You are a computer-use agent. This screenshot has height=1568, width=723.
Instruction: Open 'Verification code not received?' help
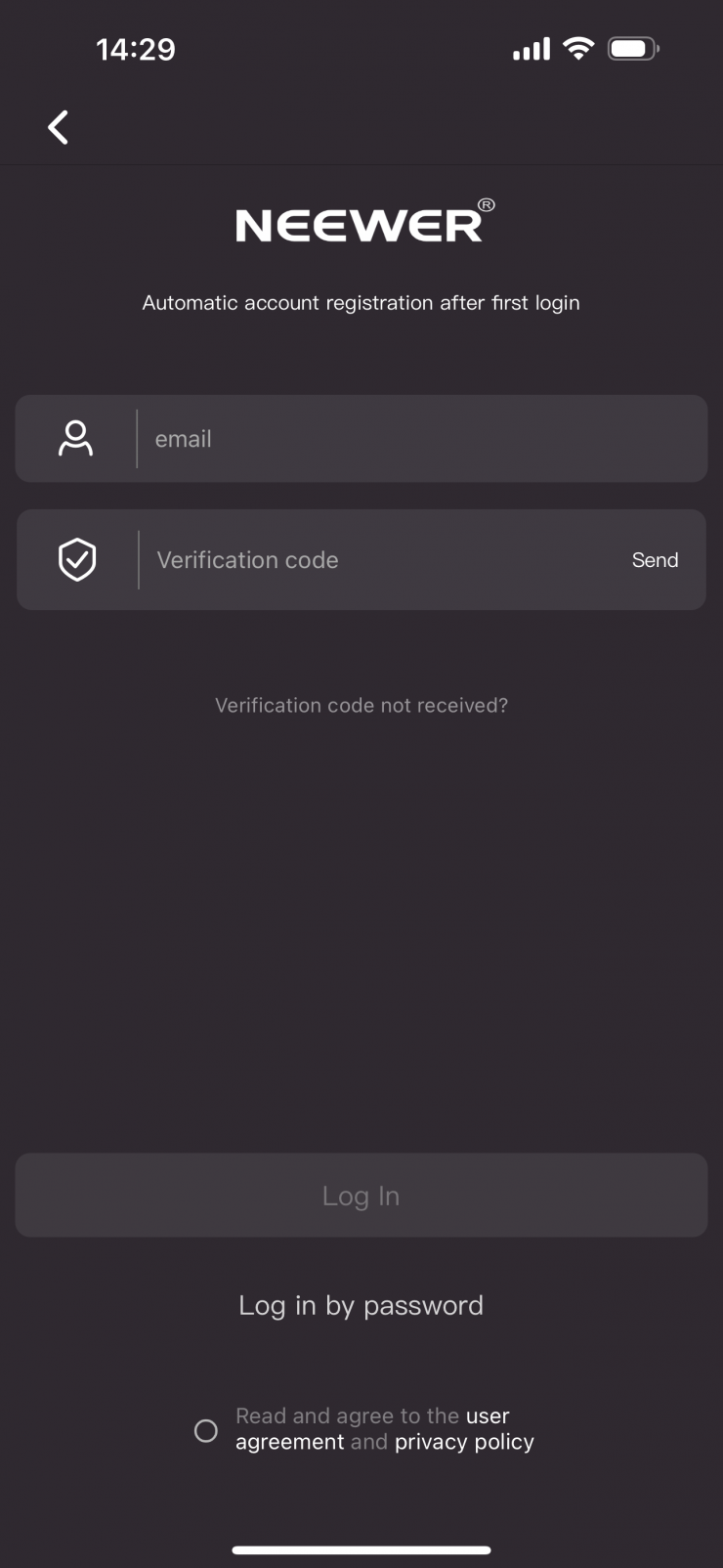point(361,705)
